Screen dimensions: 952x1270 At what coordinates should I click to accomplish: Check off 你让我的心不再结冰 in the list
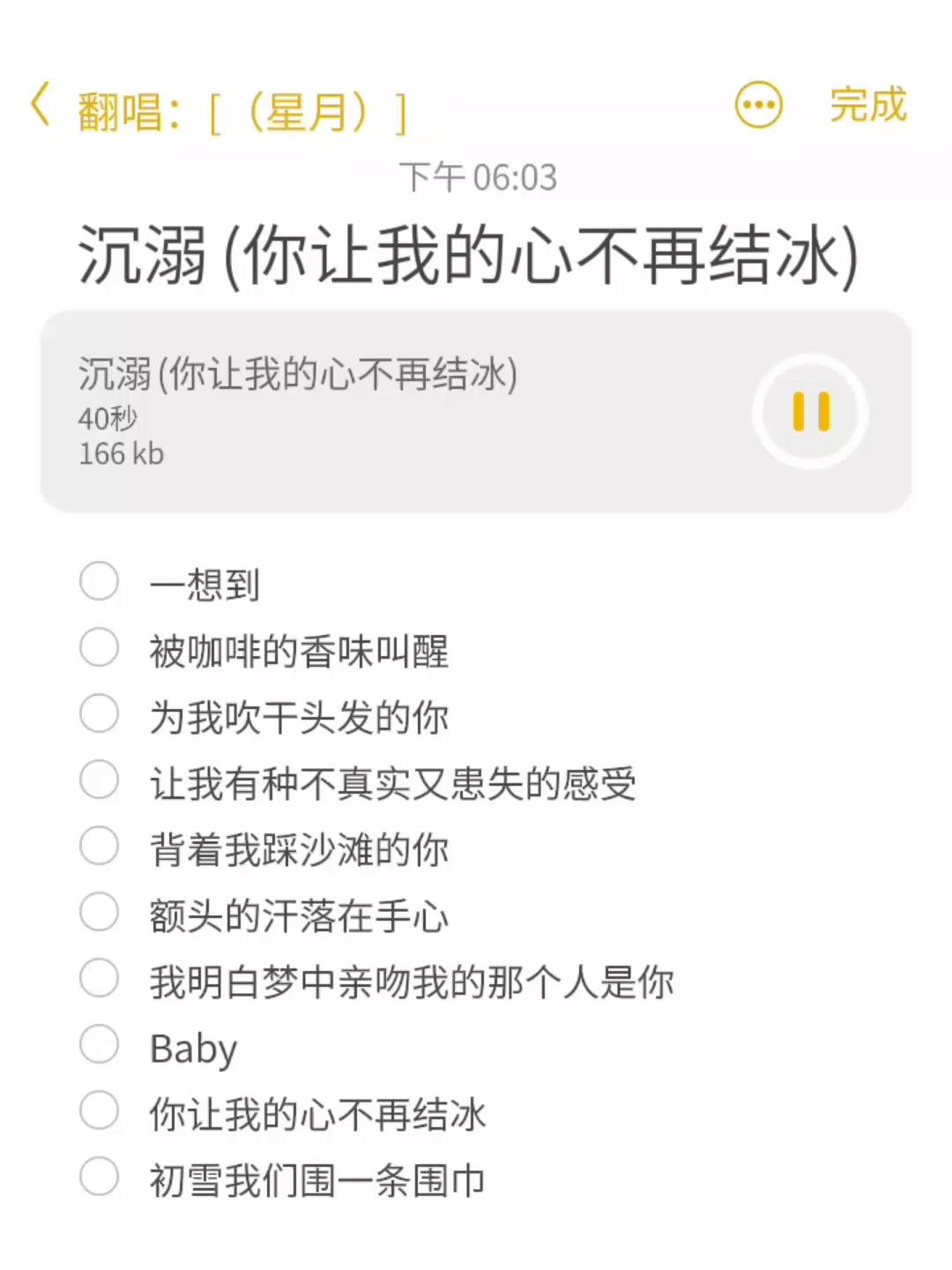tap(99, 1110)
